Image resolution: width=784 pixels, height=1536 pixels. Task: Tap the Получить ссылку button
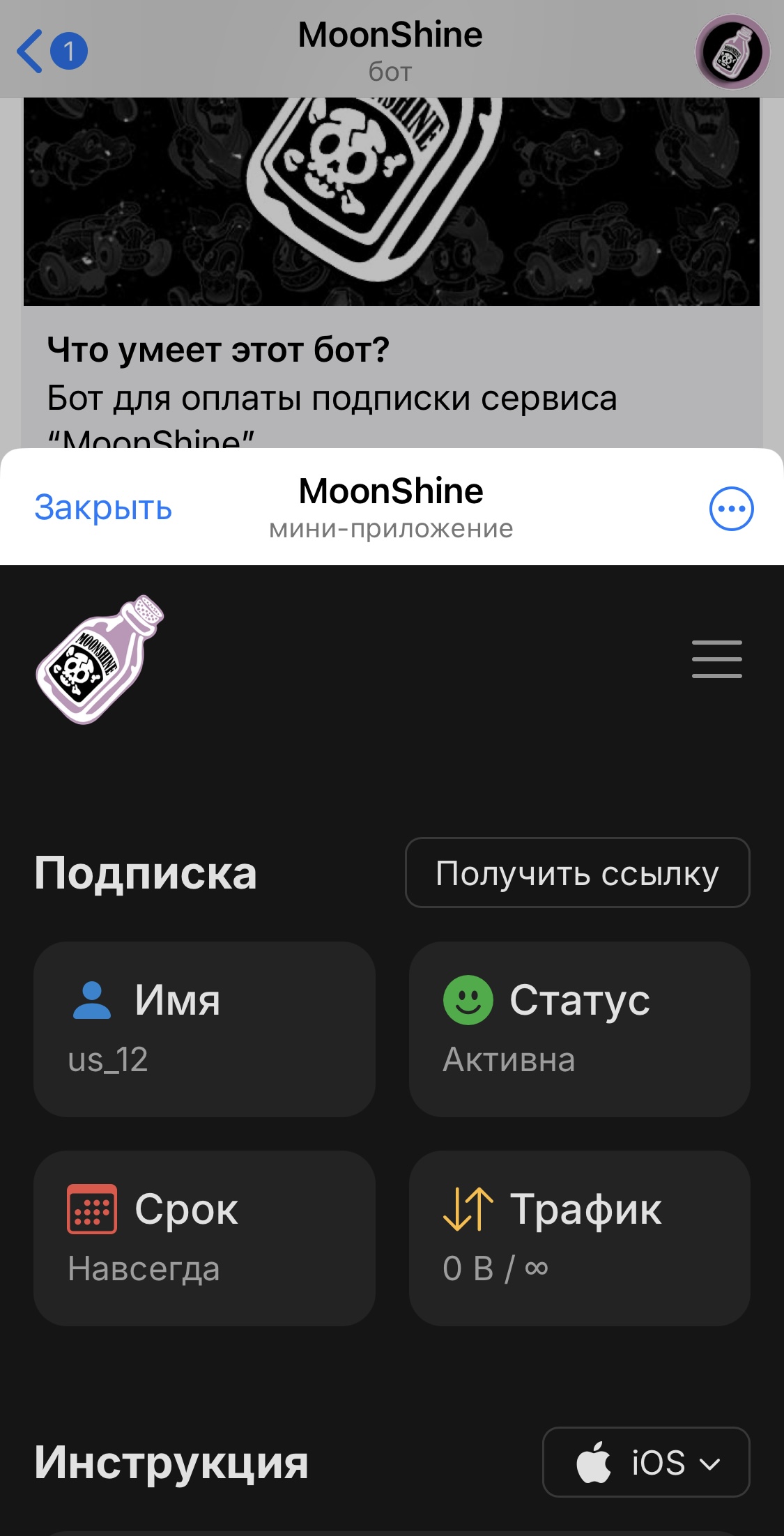[577, 873]
